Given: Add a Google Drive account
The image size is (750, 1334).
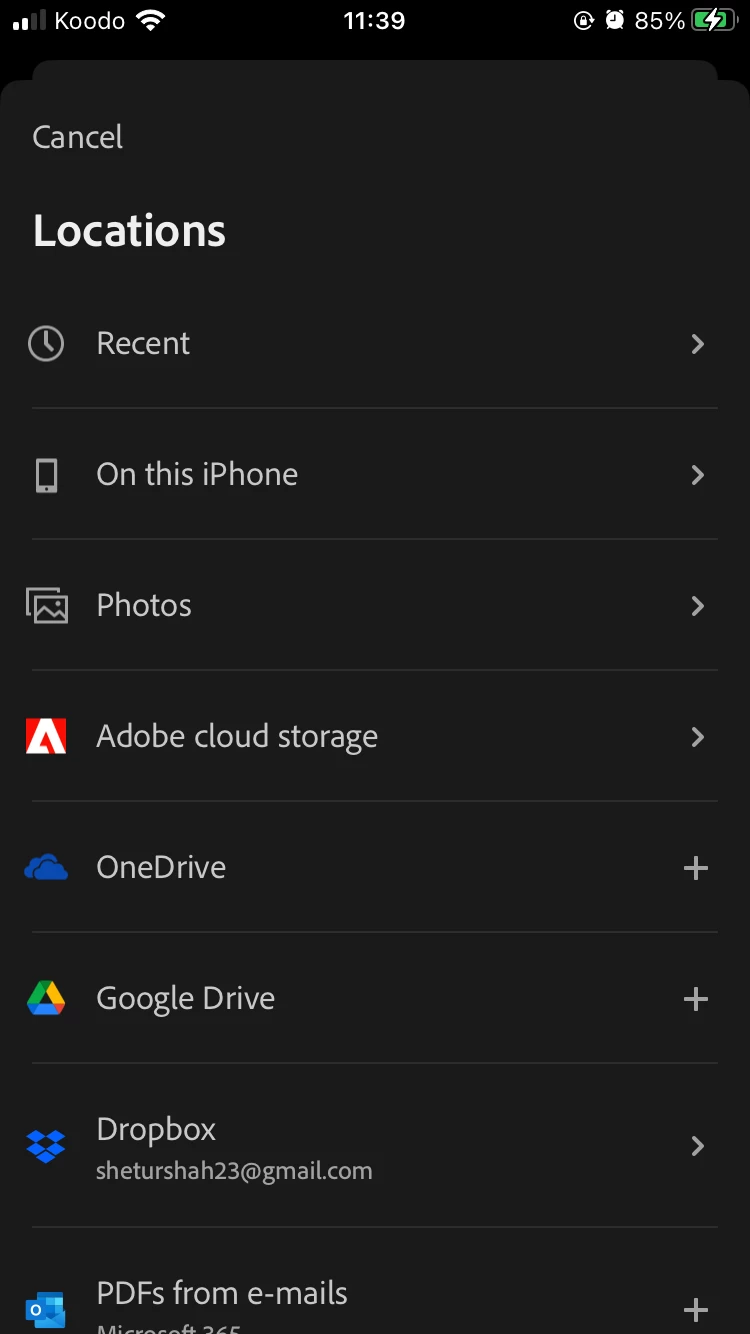Looking at the screenshot, I should tap(695, 999).
